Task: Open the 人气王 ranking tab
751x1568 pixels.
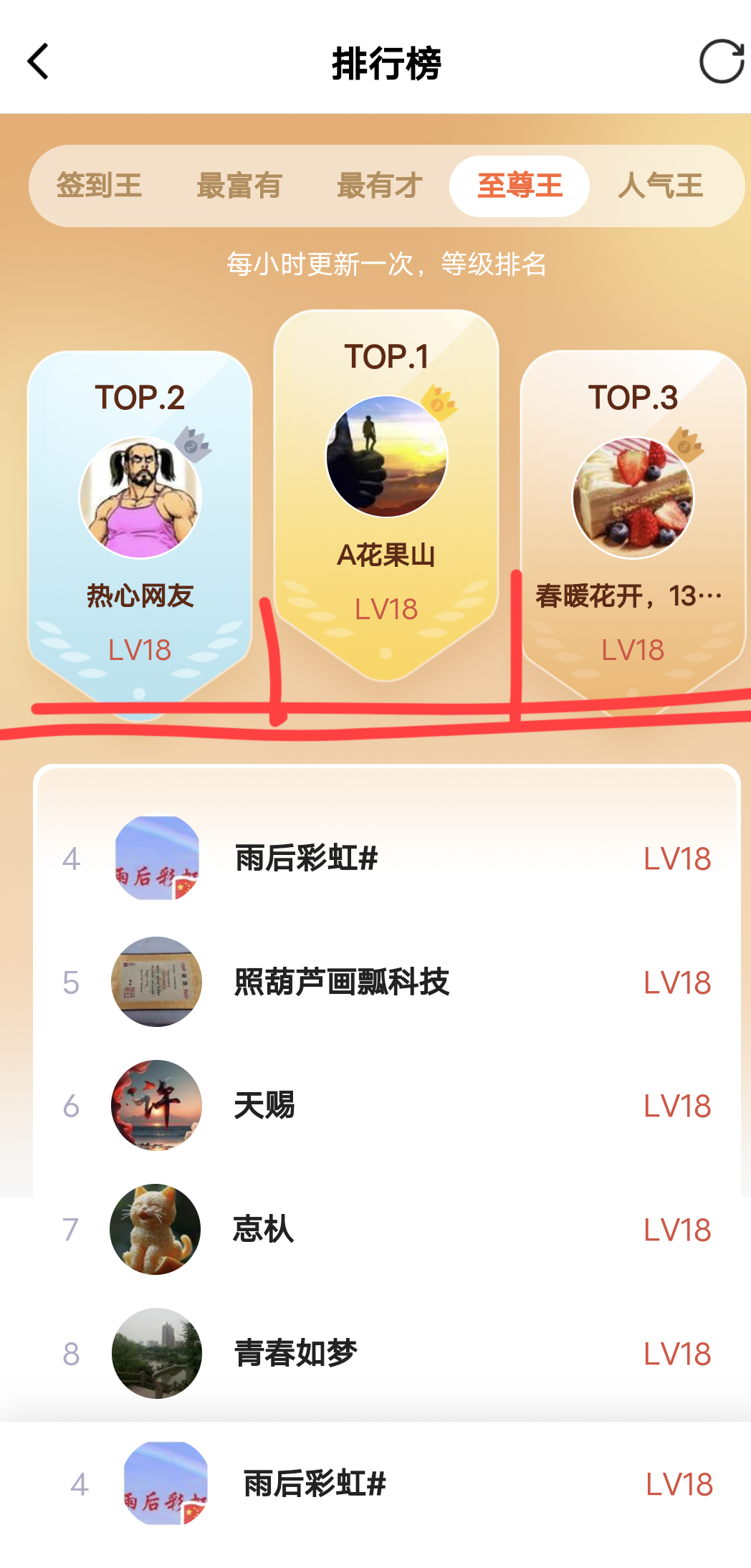Action: (660, 186)
